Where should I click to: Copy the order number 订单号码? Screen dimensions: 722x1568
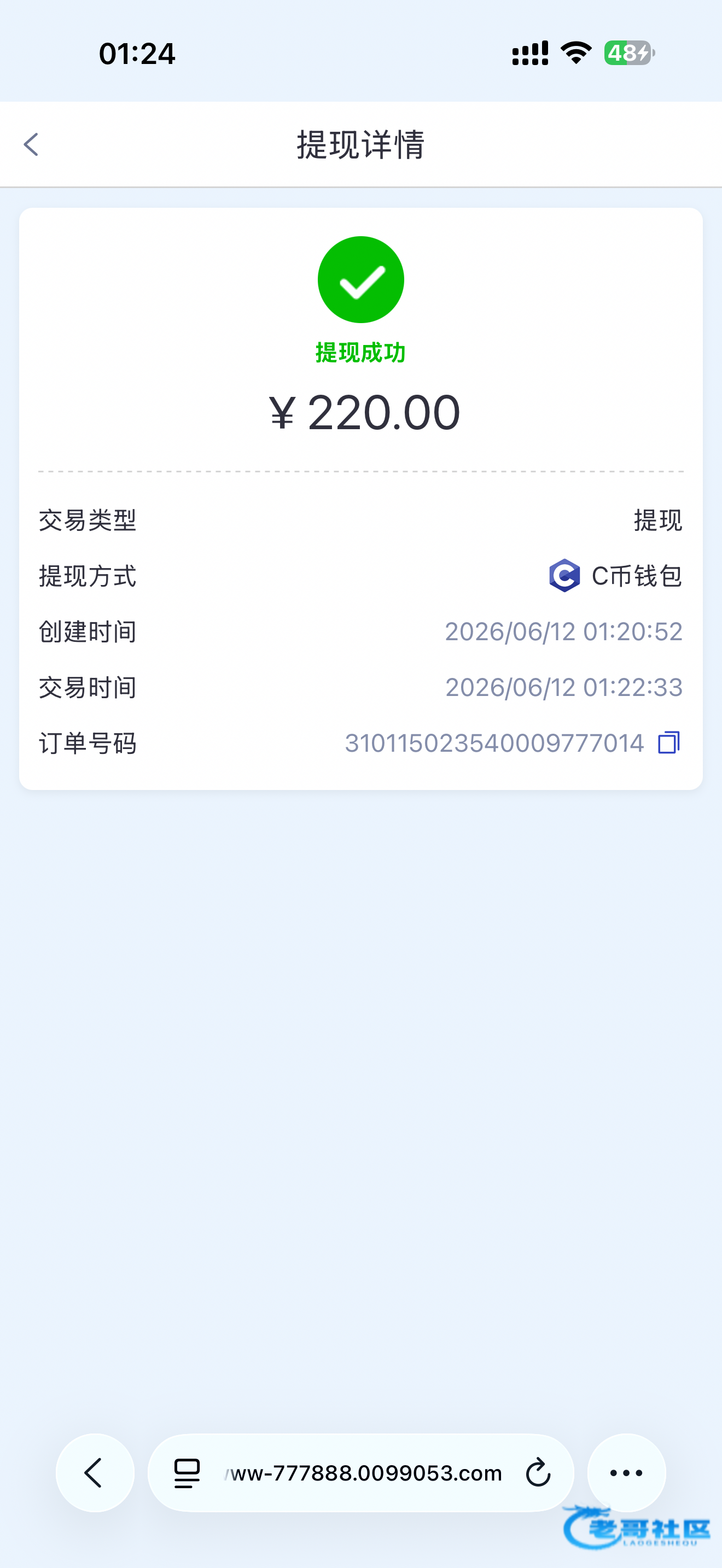click(x=668, y=742)
